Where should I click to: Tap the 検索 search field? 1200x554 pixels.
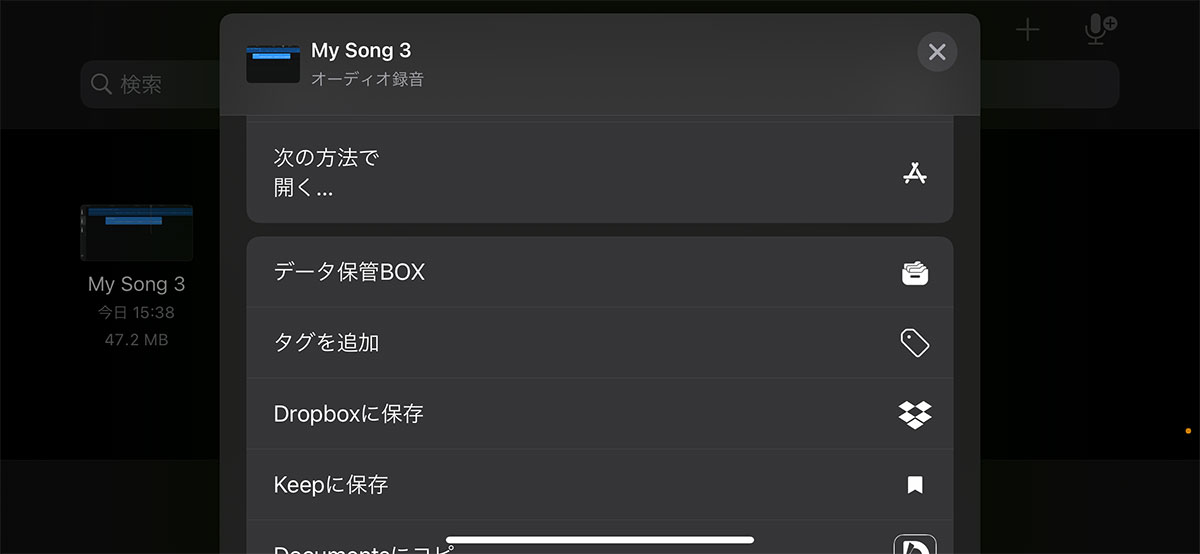[150, 84]
